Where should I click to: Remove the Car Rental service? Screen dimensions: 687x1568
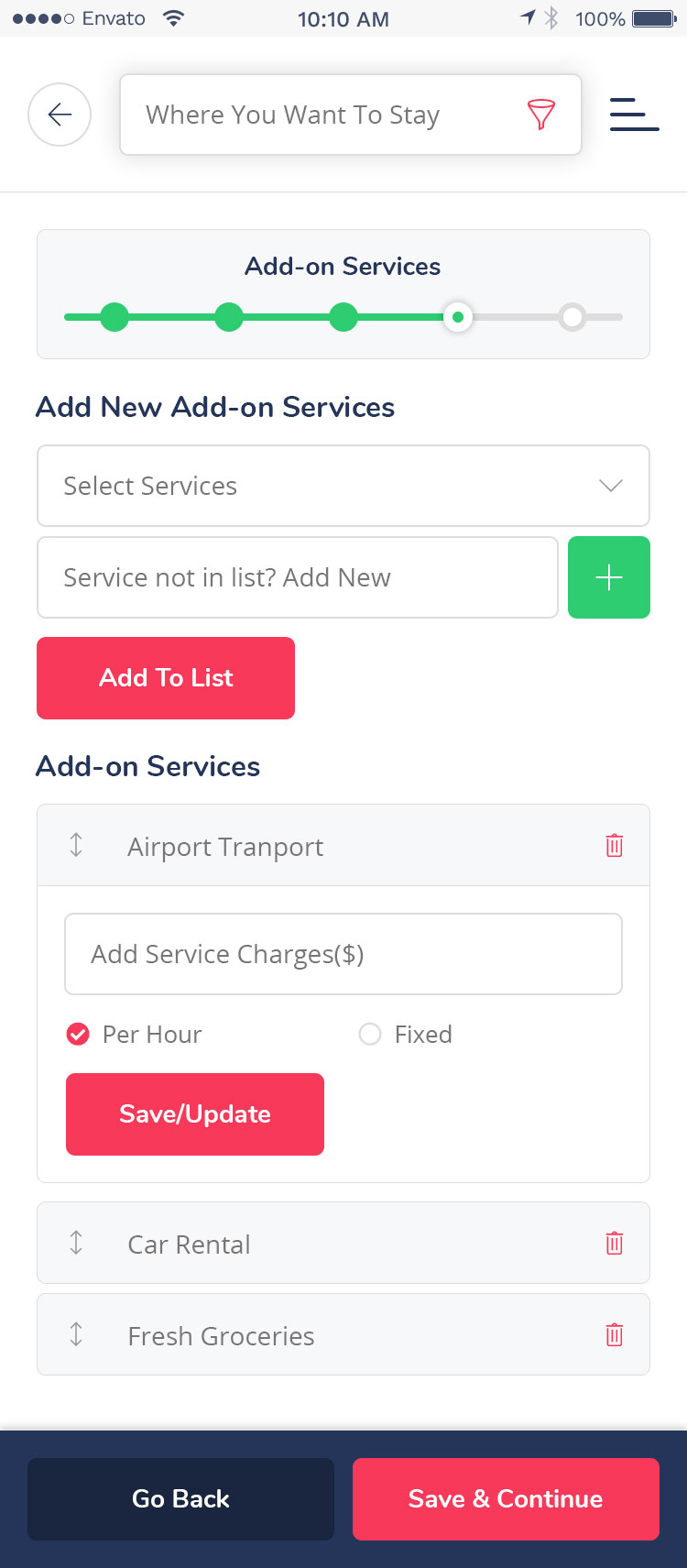[x=615, y=1244]
